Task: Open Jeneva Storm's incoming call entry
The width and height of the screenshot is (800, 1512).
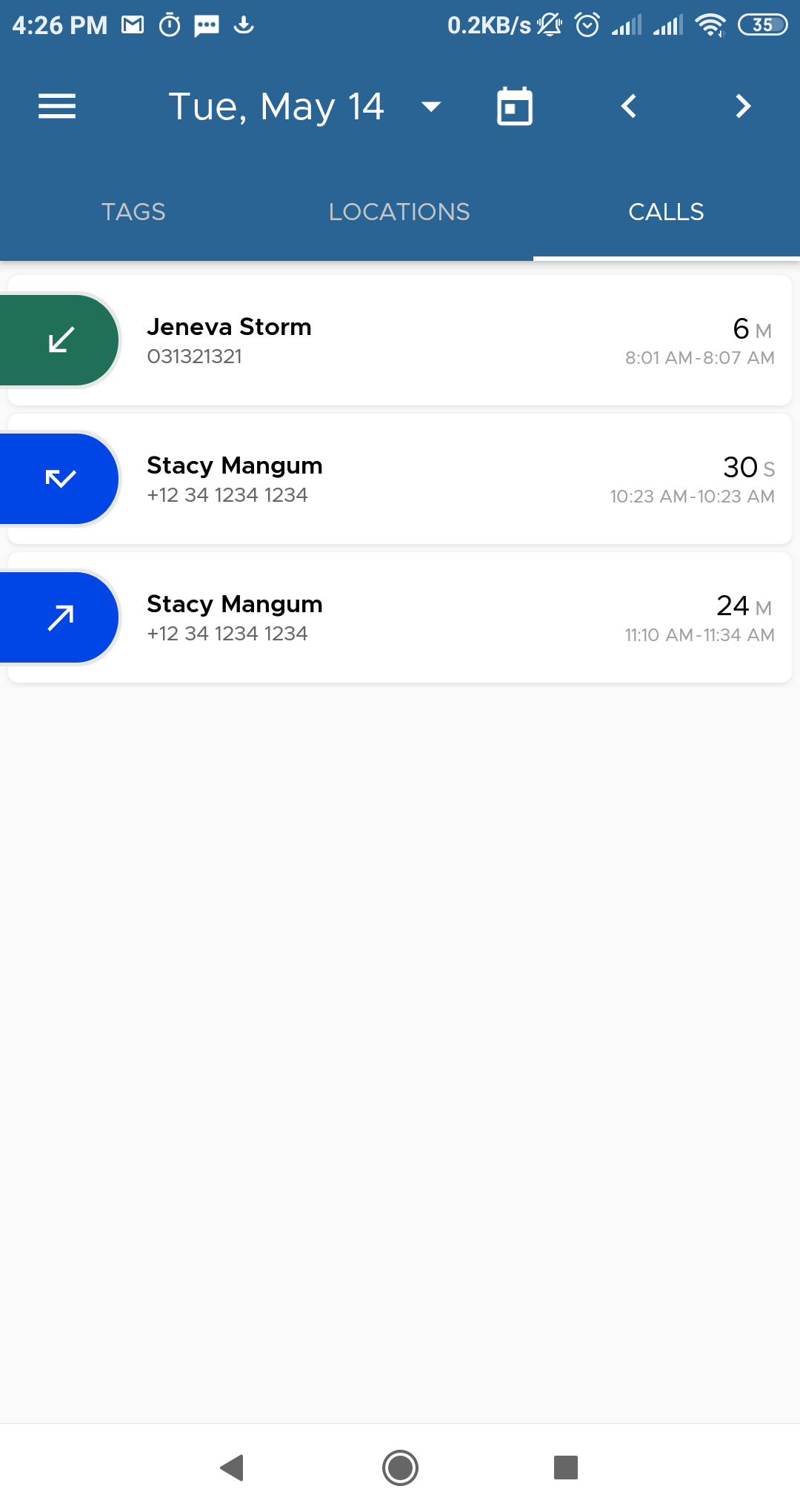Action: 400,340
